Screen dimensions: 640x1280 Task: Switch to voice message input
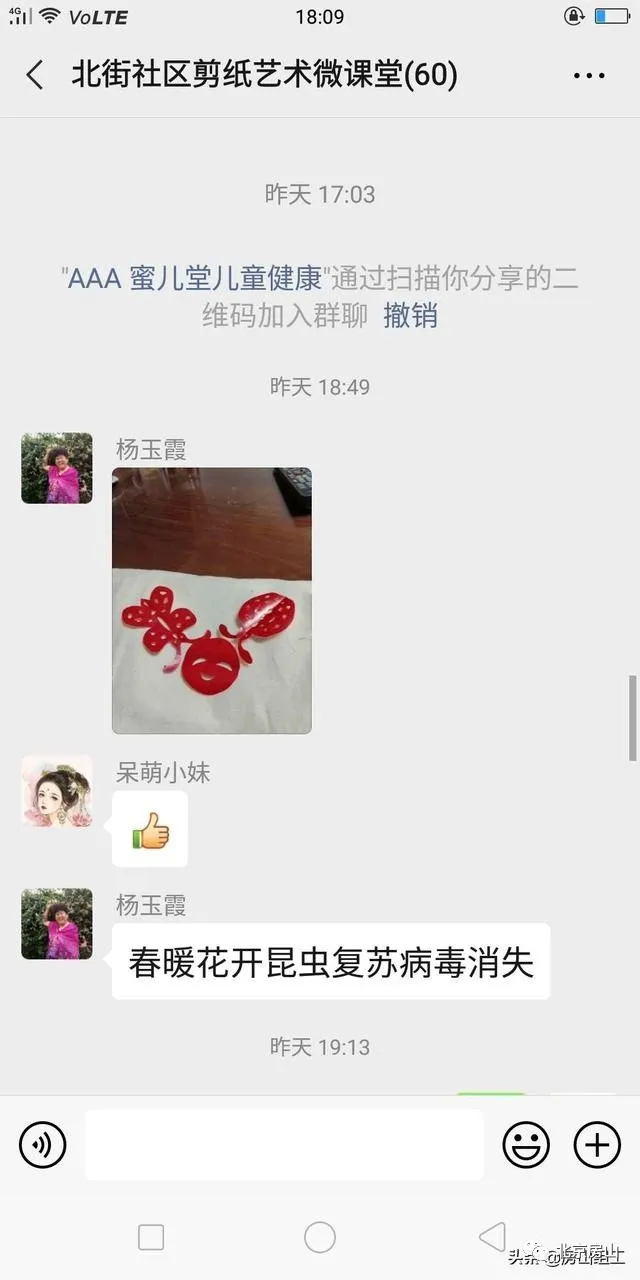(42, 1144)
